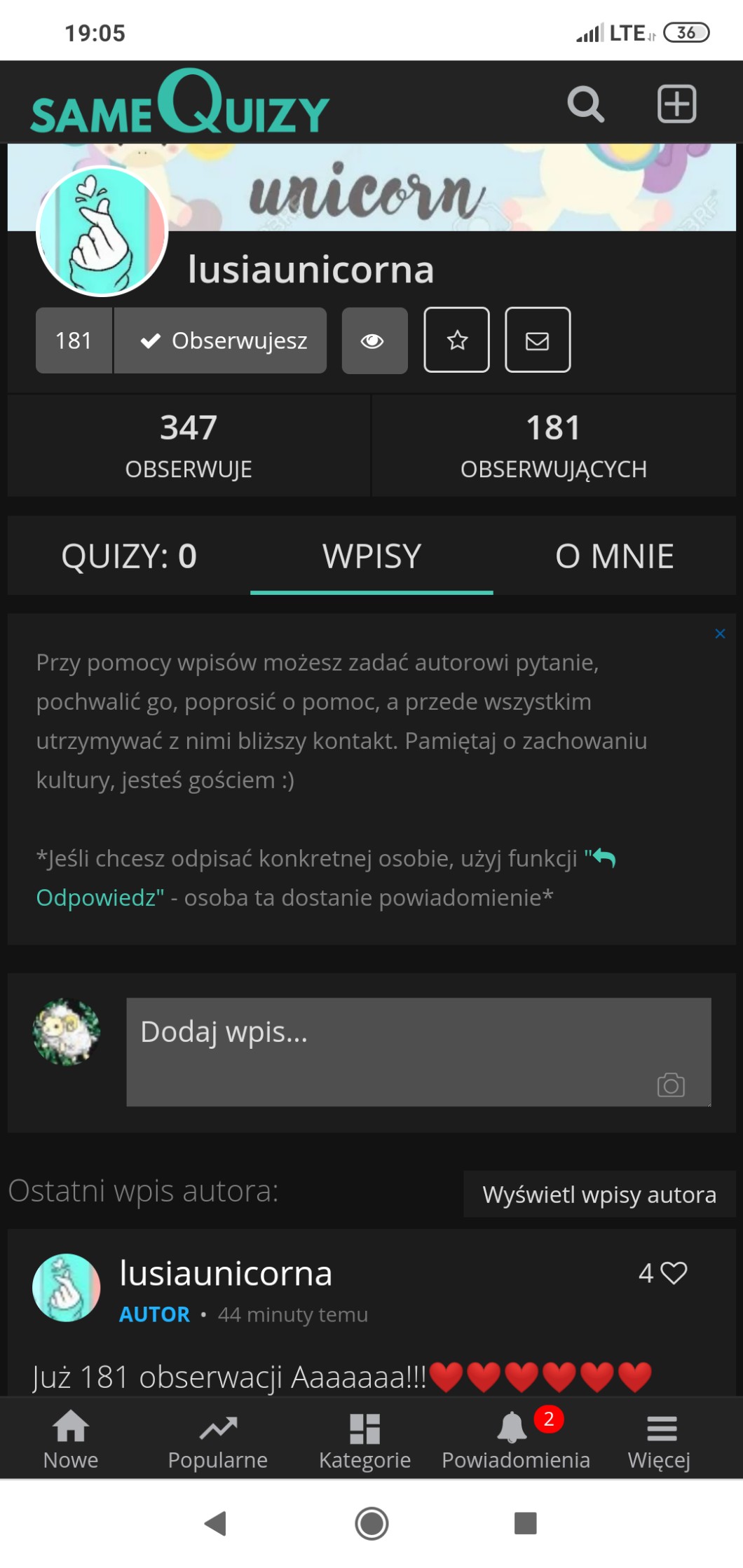
Task: Open the Więcej menu
Action: pos(660,1440)
